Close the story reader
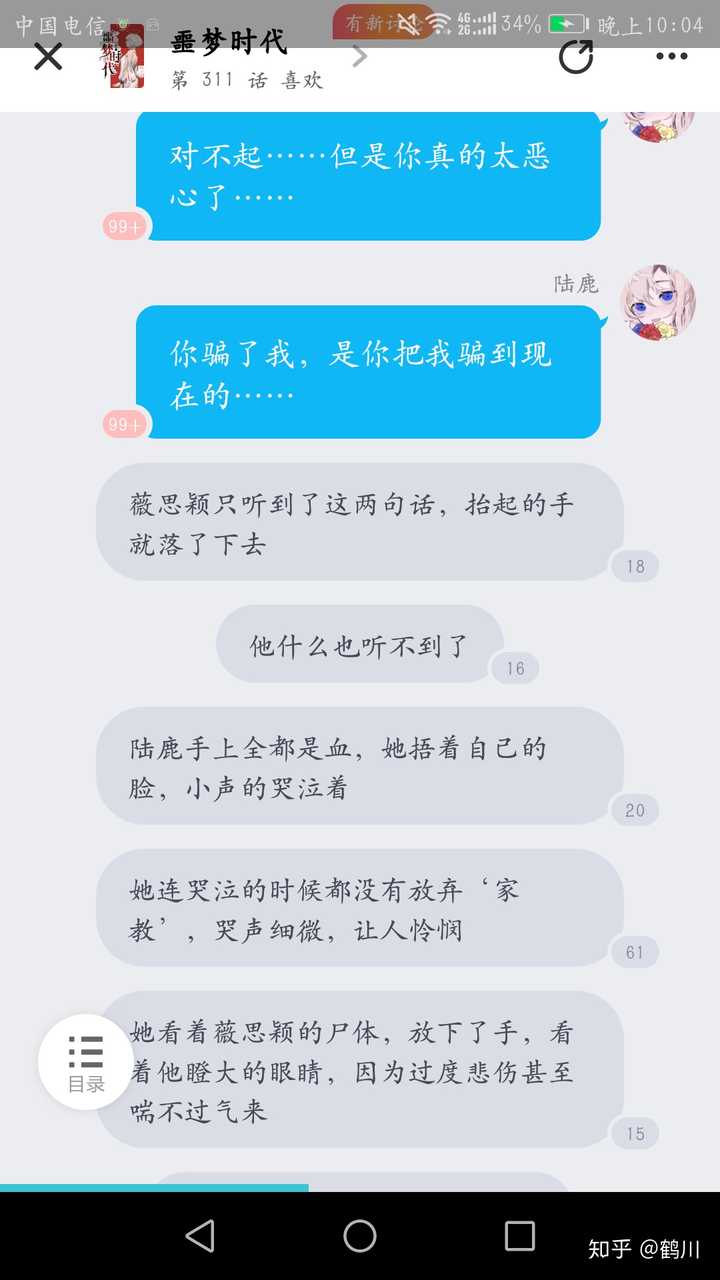720x1280 pixels. [x=48, y=57]
